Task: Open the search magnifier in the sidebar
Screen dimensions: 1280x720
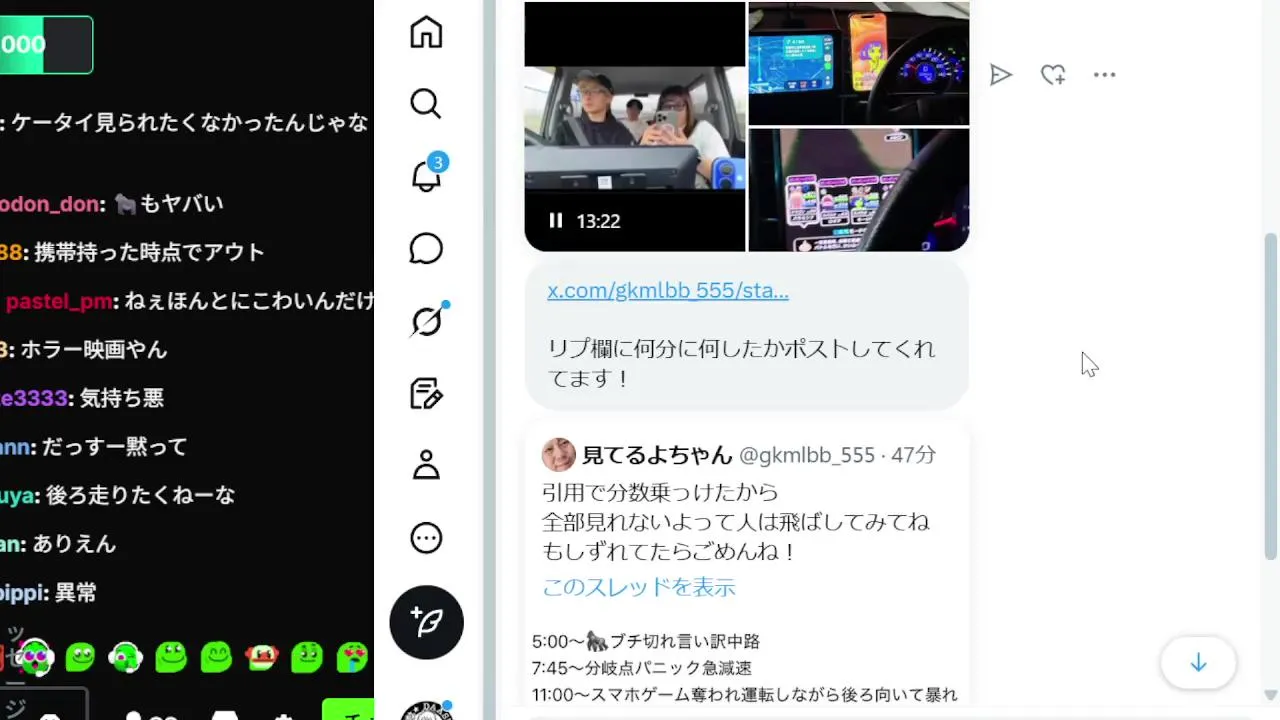Action: coord(426,103)
